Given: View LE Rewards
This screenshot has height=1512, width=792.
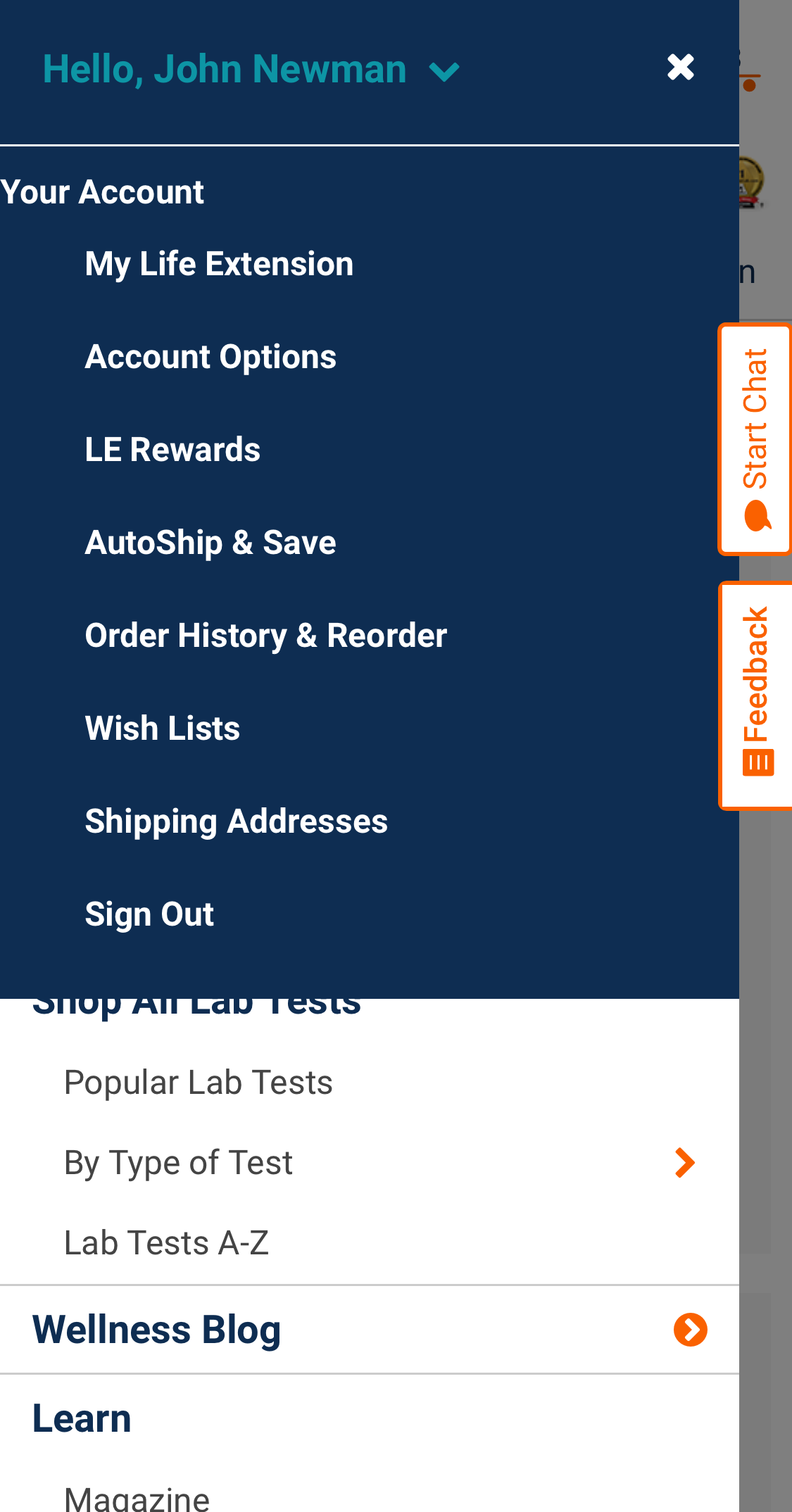Looking at the screenshot, I should [x=172, y=449].
